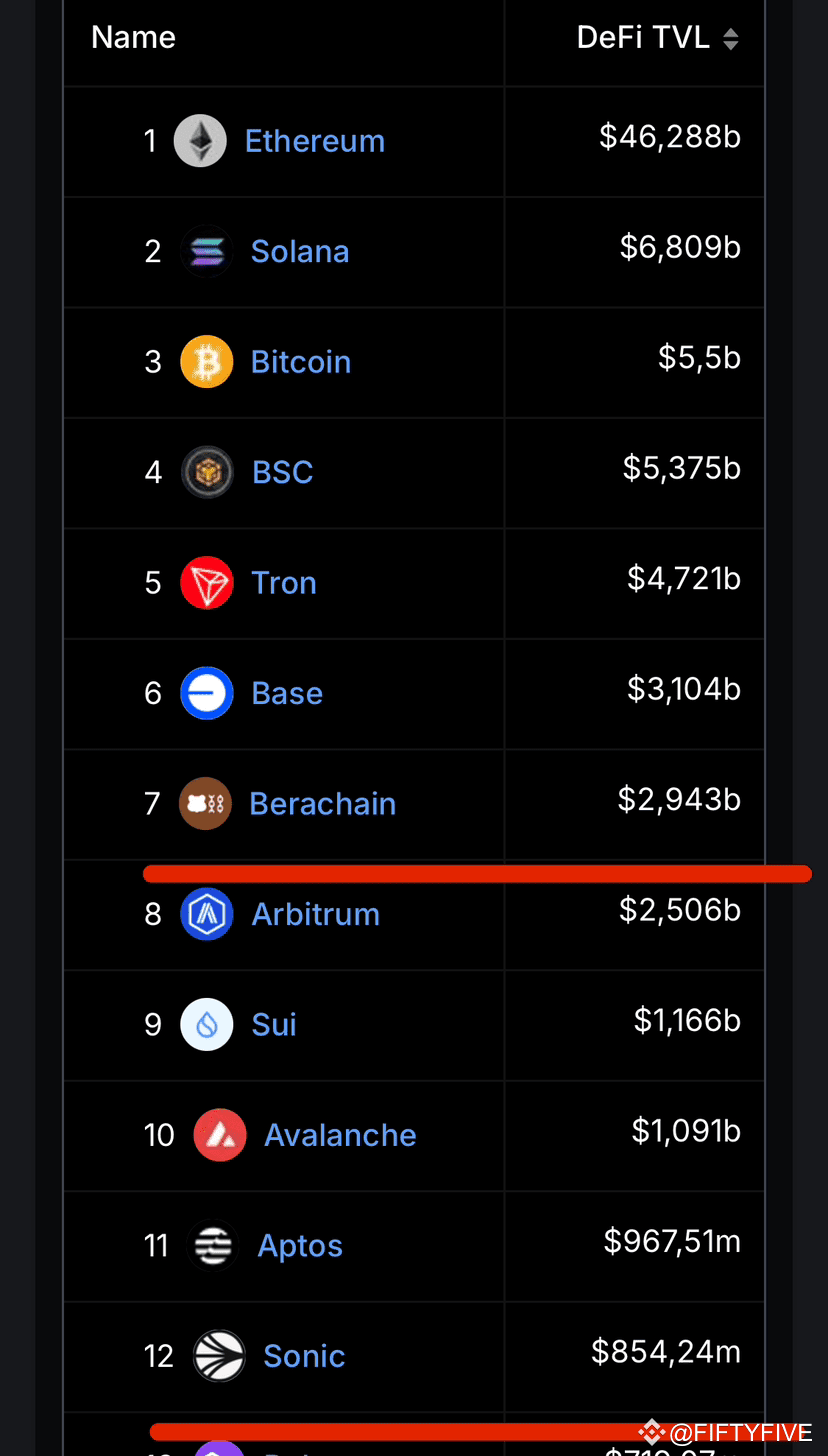
Task: Click the red divider bar above Arbitrum row
Action: (477, 872)
